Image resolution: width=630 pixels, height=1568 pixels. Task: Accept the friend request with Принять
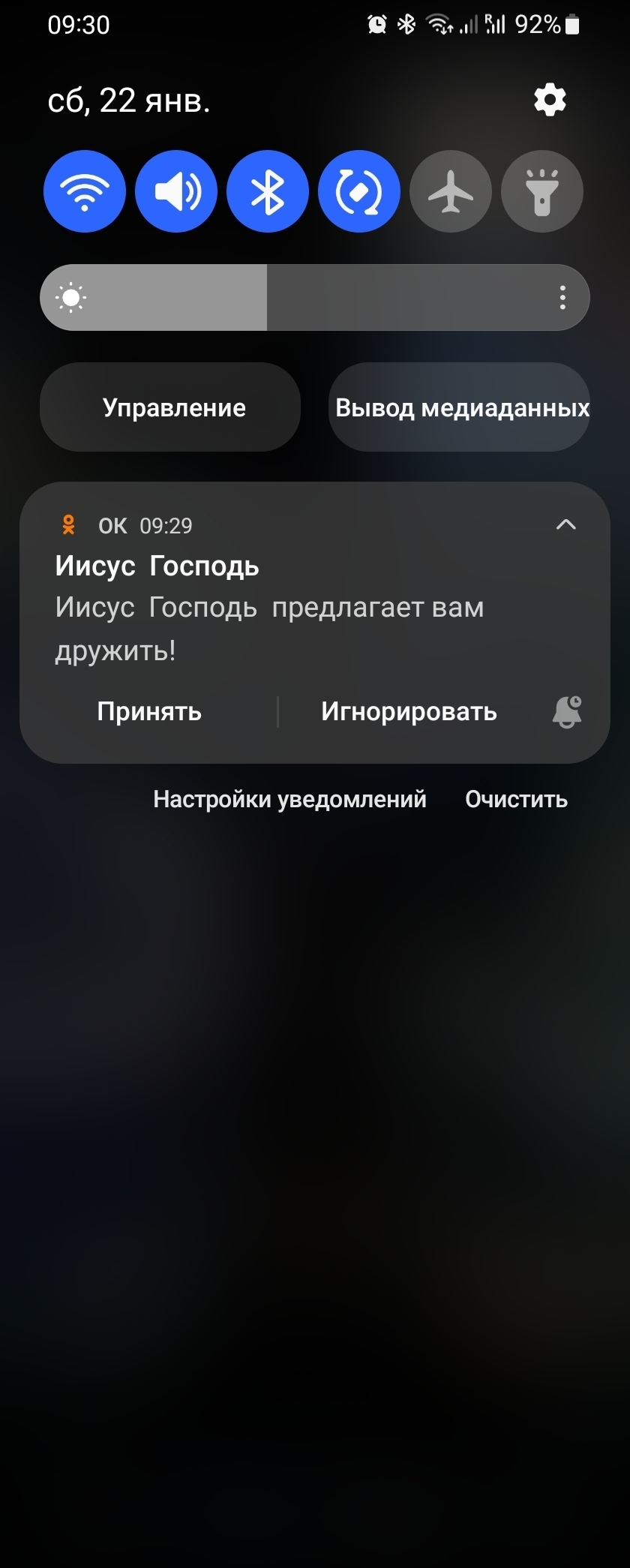[149, 711]
